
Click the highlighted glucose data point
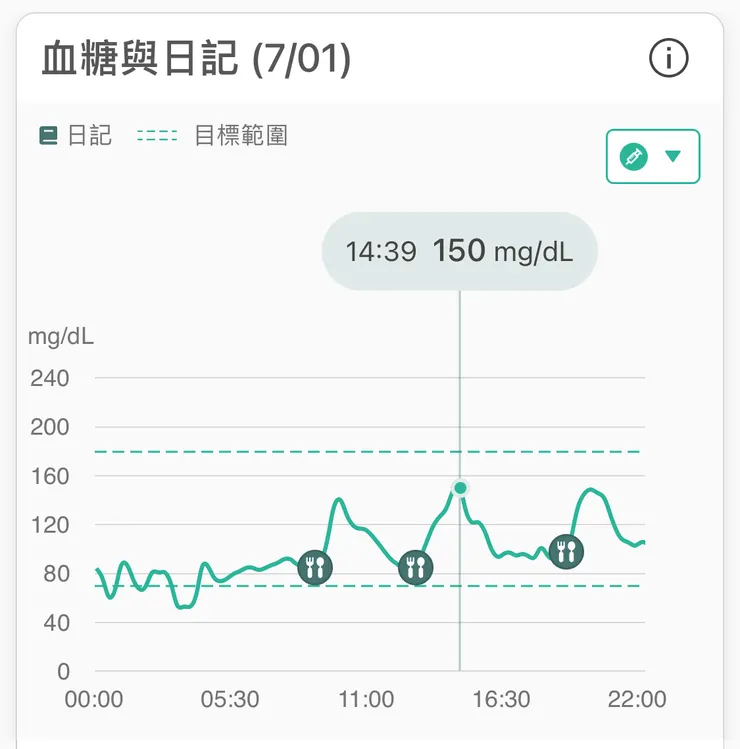[459, 487]
